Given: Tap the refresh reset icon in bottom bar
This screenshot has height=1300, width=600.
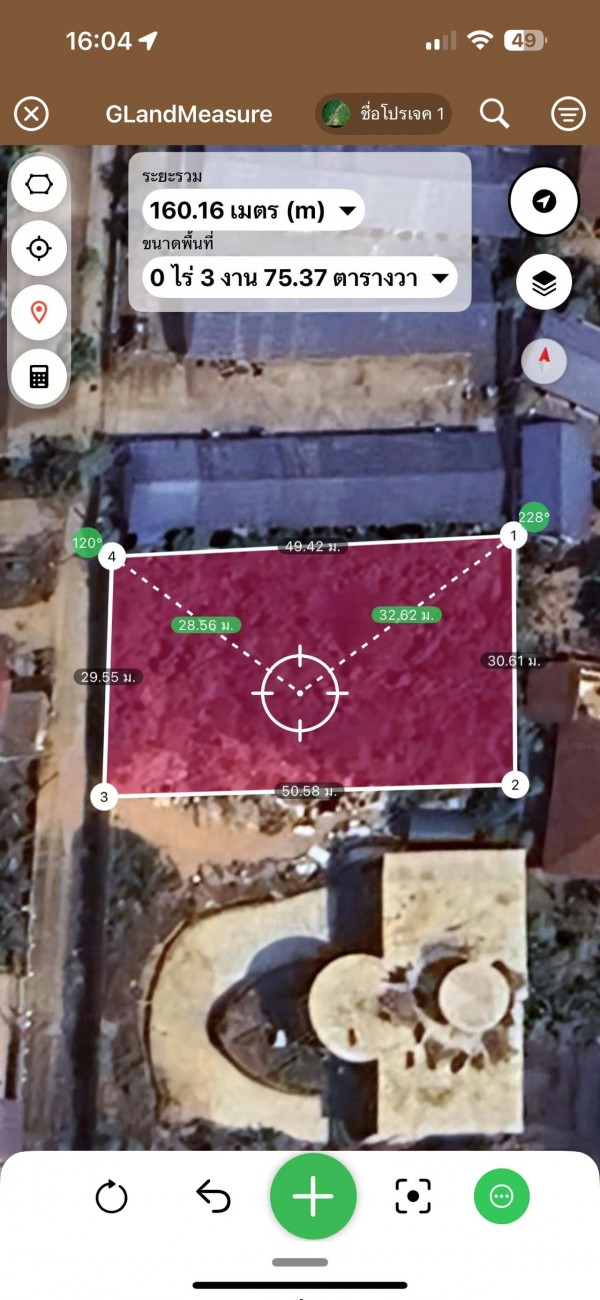Looking at the screenshot, I should [x=111, y=1196].
